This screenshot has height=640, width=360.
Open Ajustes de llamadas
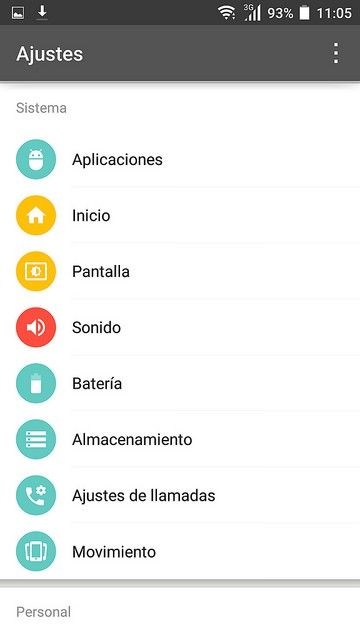click(180, 495)
